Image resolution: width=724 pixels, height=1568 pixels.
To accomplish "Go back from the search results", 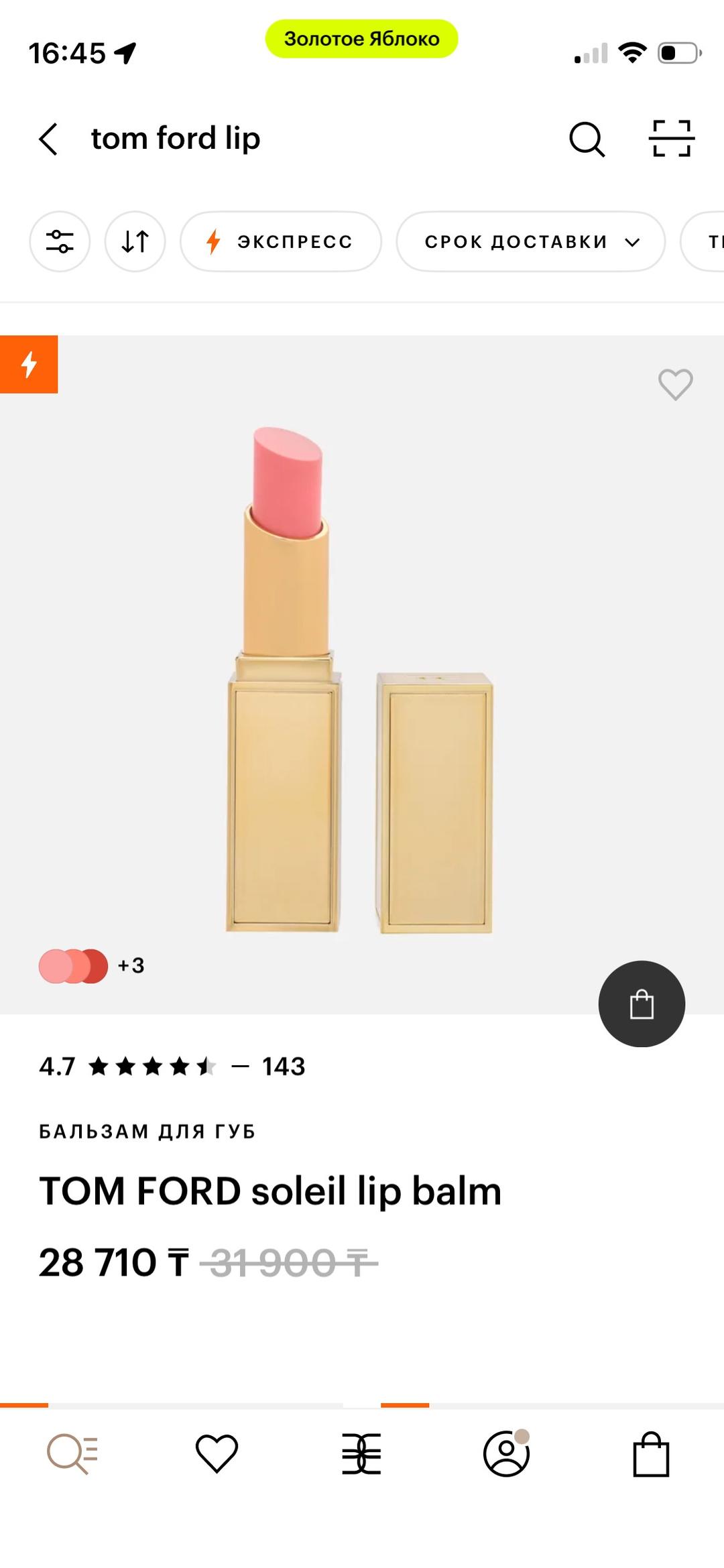I will [x=48, y=139].
